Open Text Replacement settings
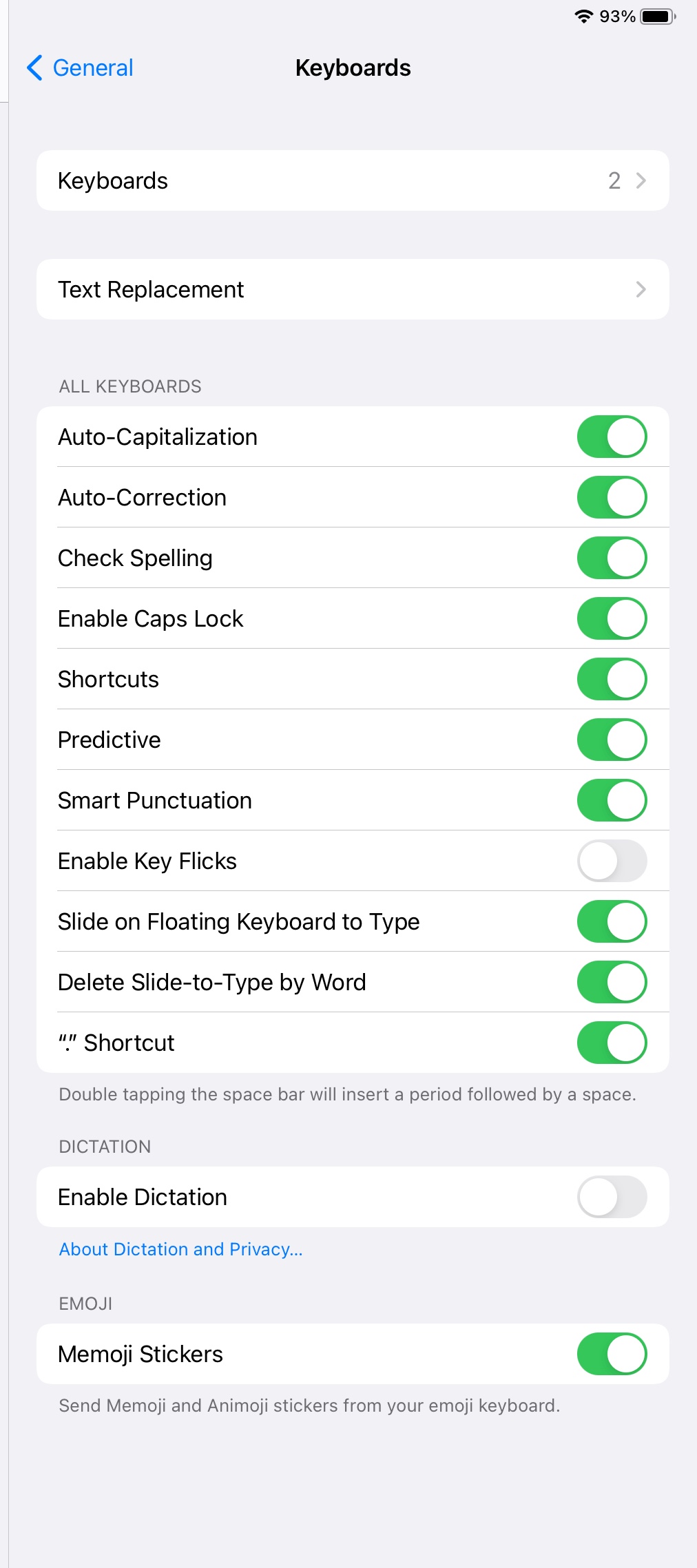The height and width of the screenshot is (1568, 697). point(353,289)
